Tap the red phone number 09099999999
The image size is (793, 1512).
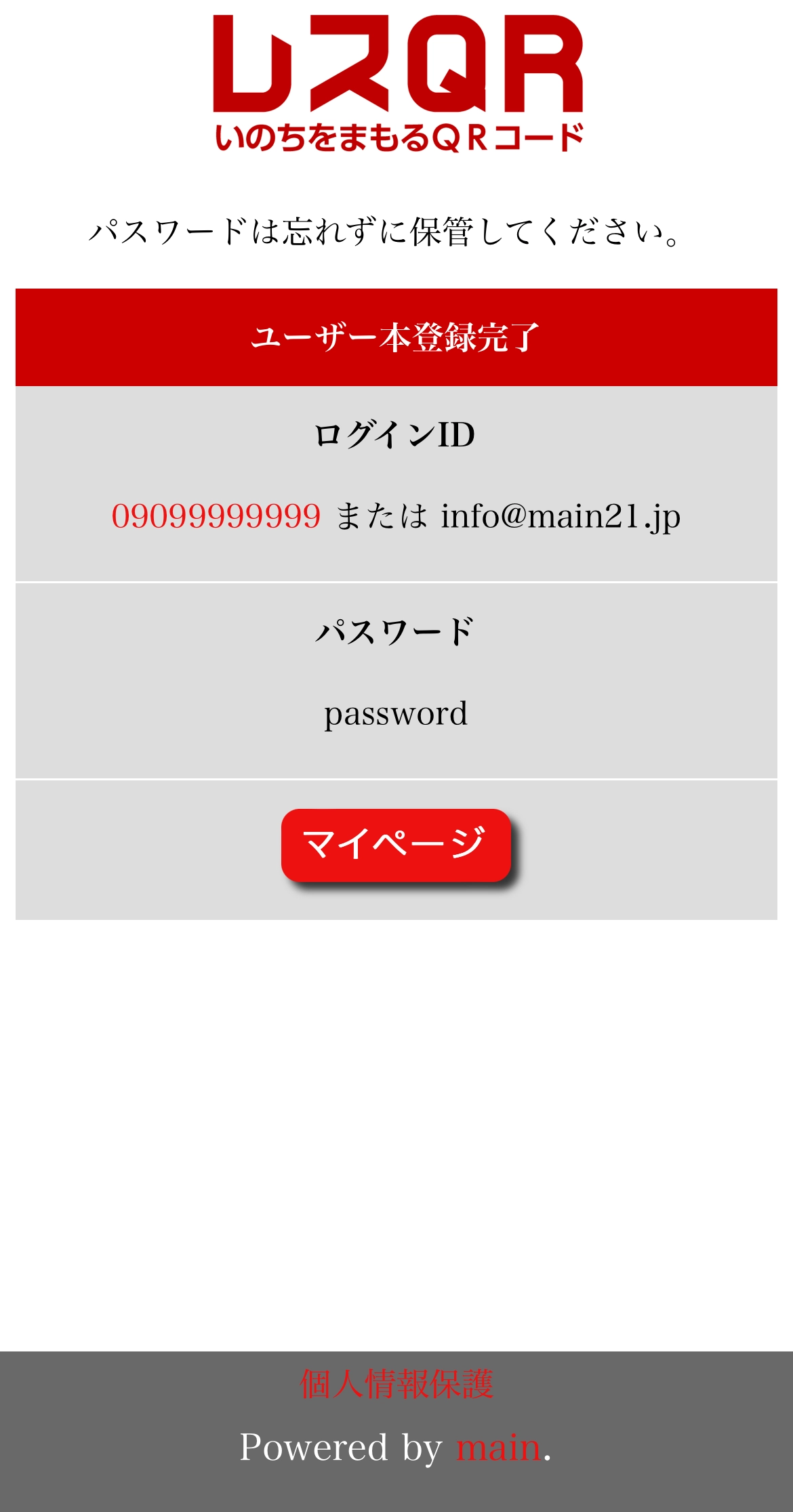216,516
